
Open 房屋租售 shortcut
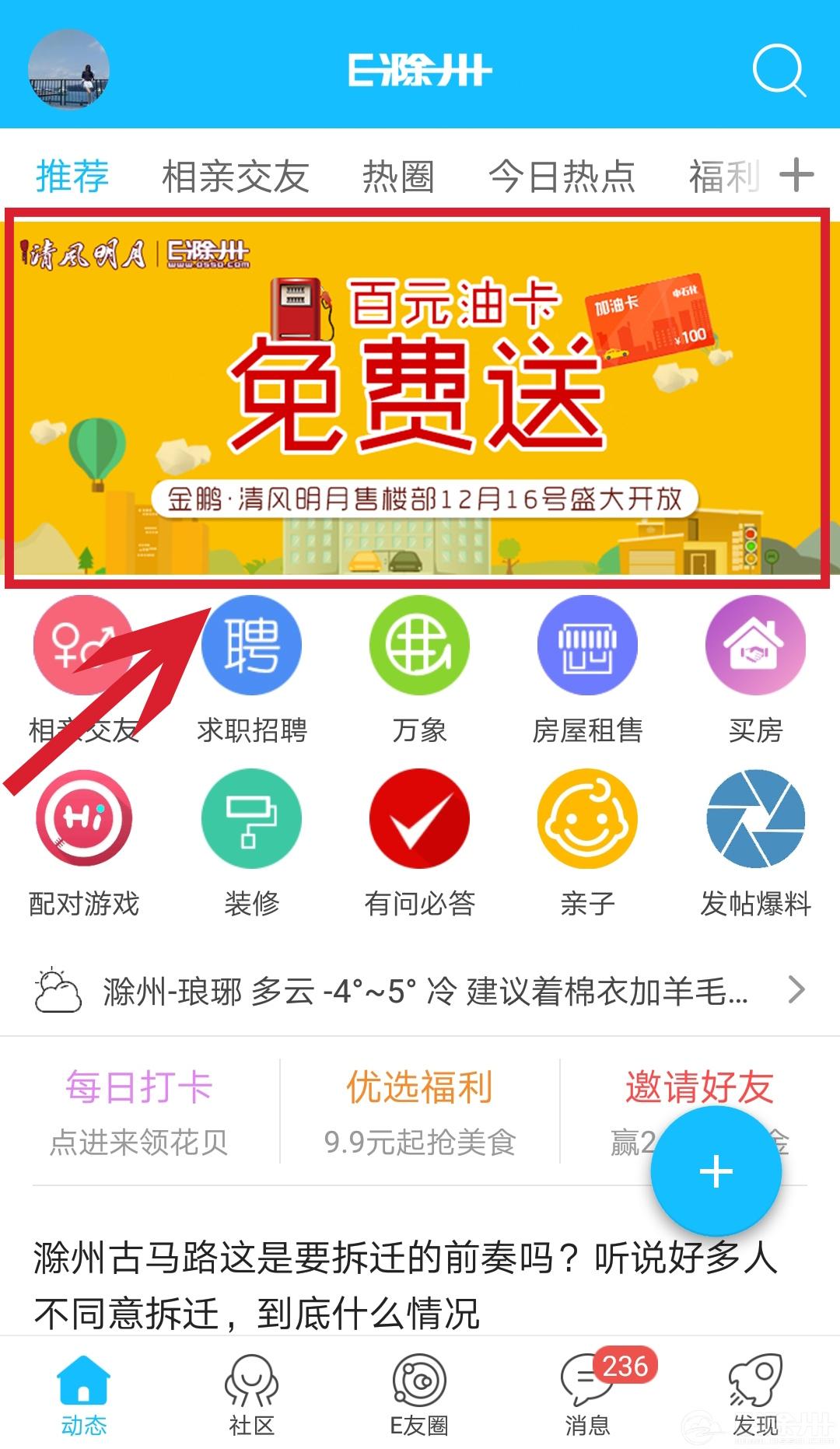[x=587, y=669]
